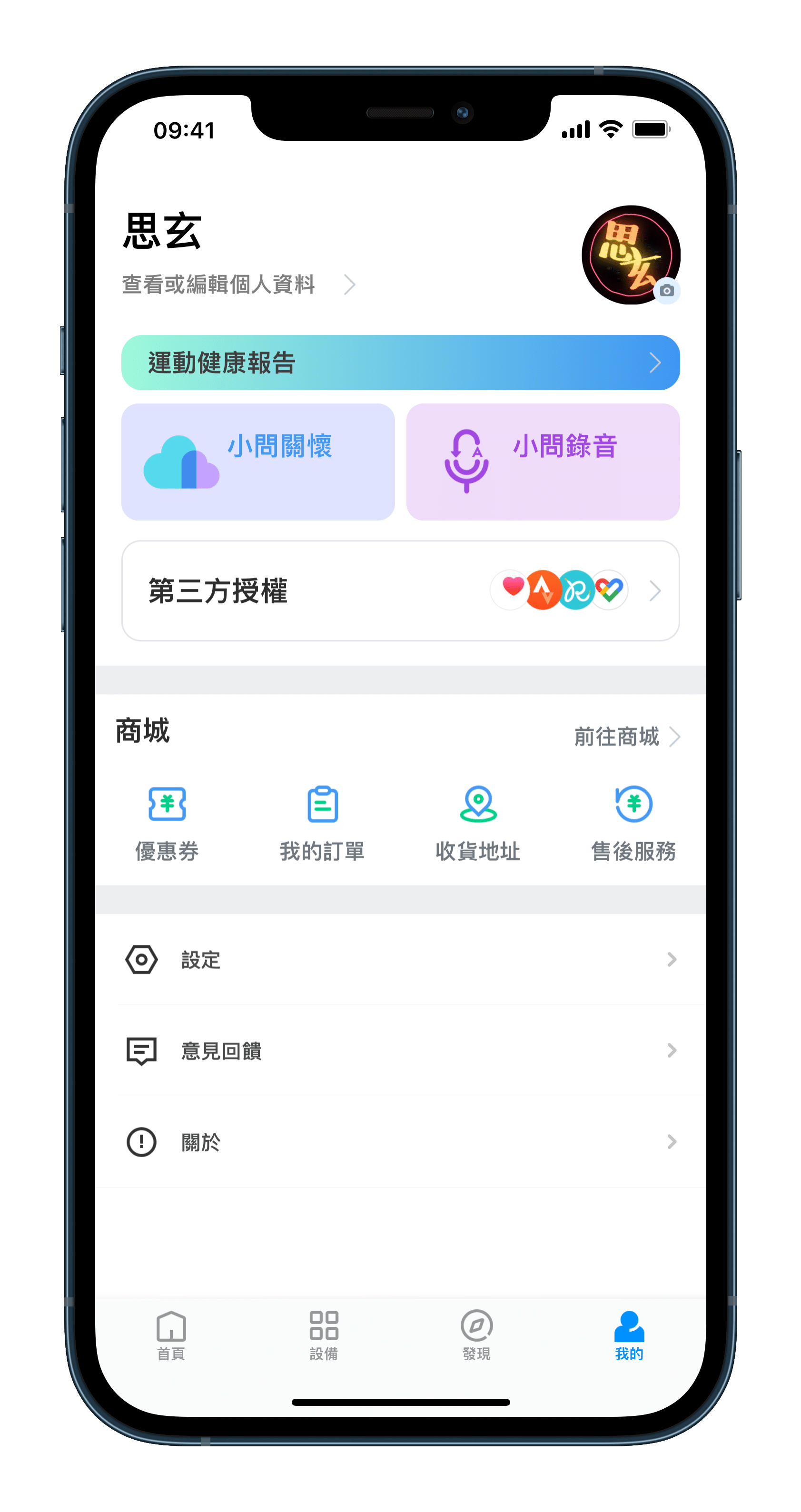Open the 小問關懷 card
801x1512 pixels.
tap(258, 462)
